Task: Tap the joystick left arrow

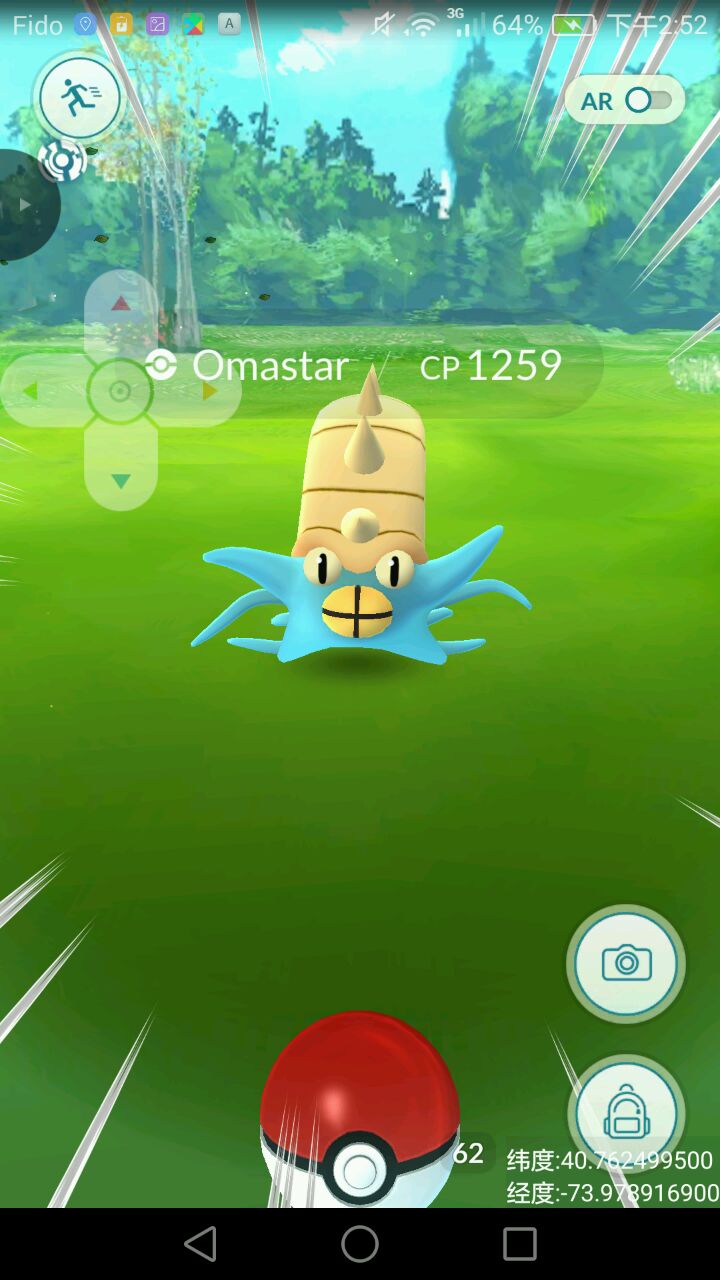Action: (31, 391)
